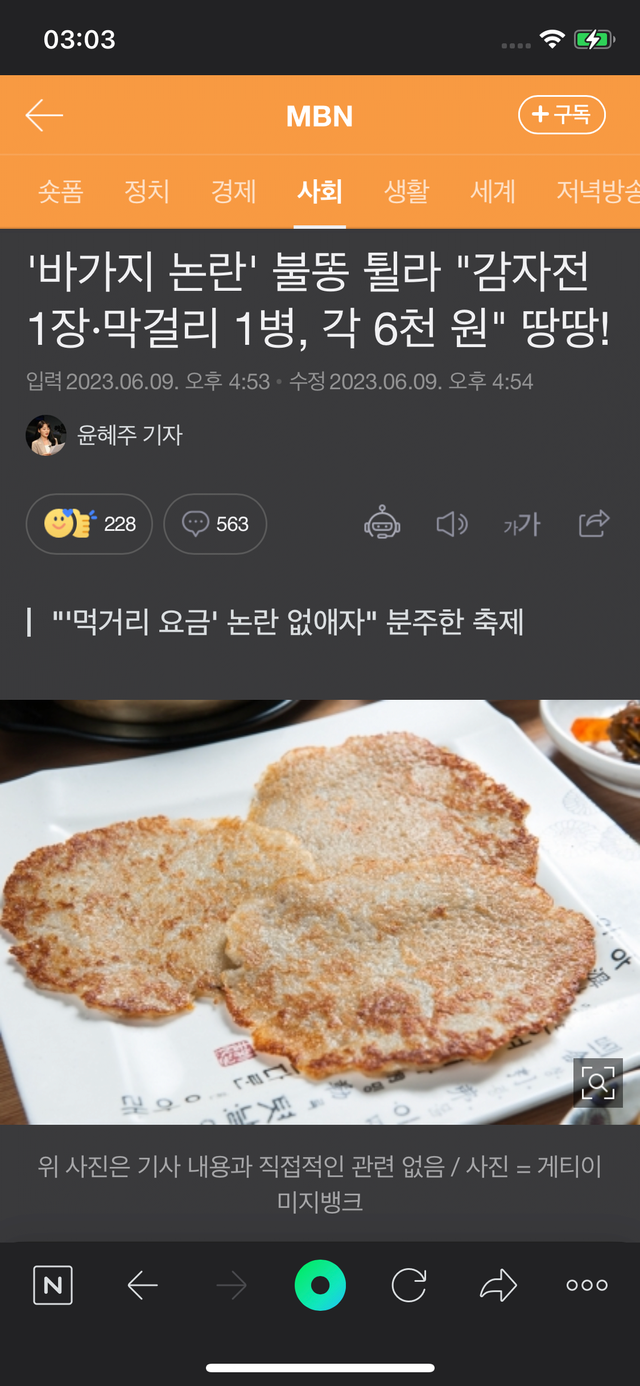This screenshot has width=640, height=1386.
Task: Open the 경제 tab
Action: click(x=233, y=191)
